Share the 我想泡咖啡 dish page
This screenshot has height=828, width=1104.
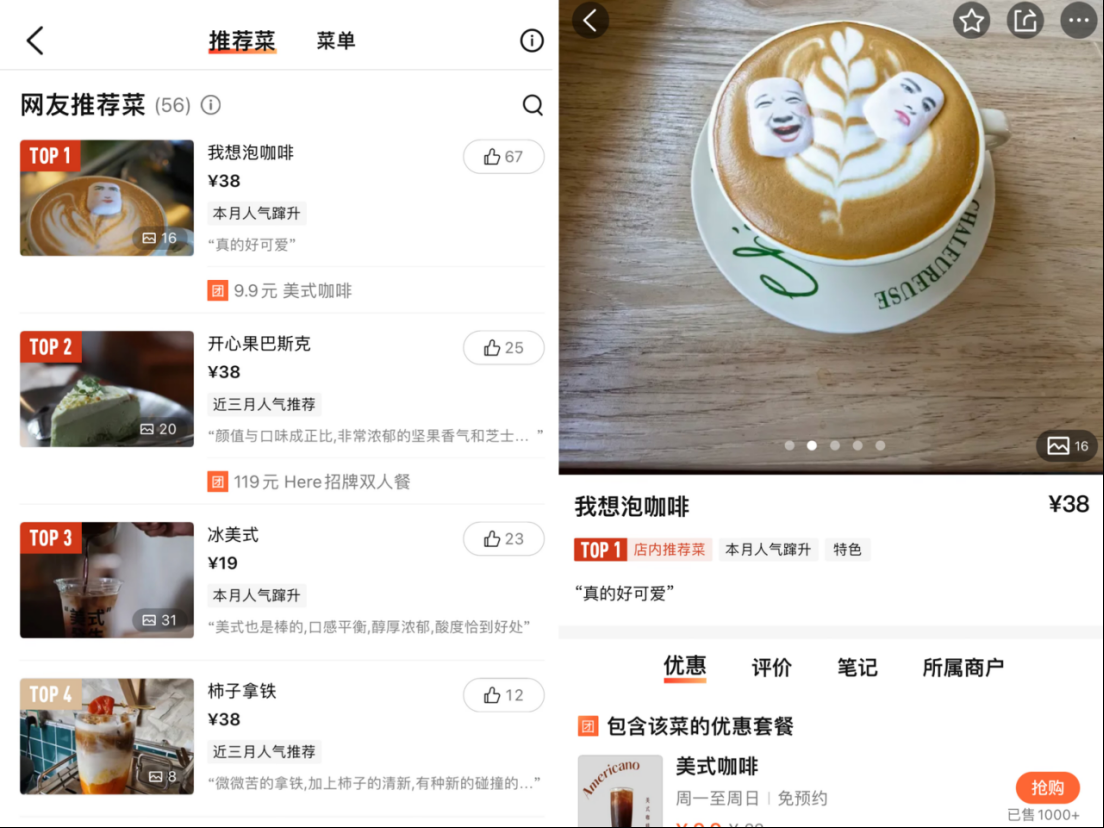click(x=1025, y=20)
